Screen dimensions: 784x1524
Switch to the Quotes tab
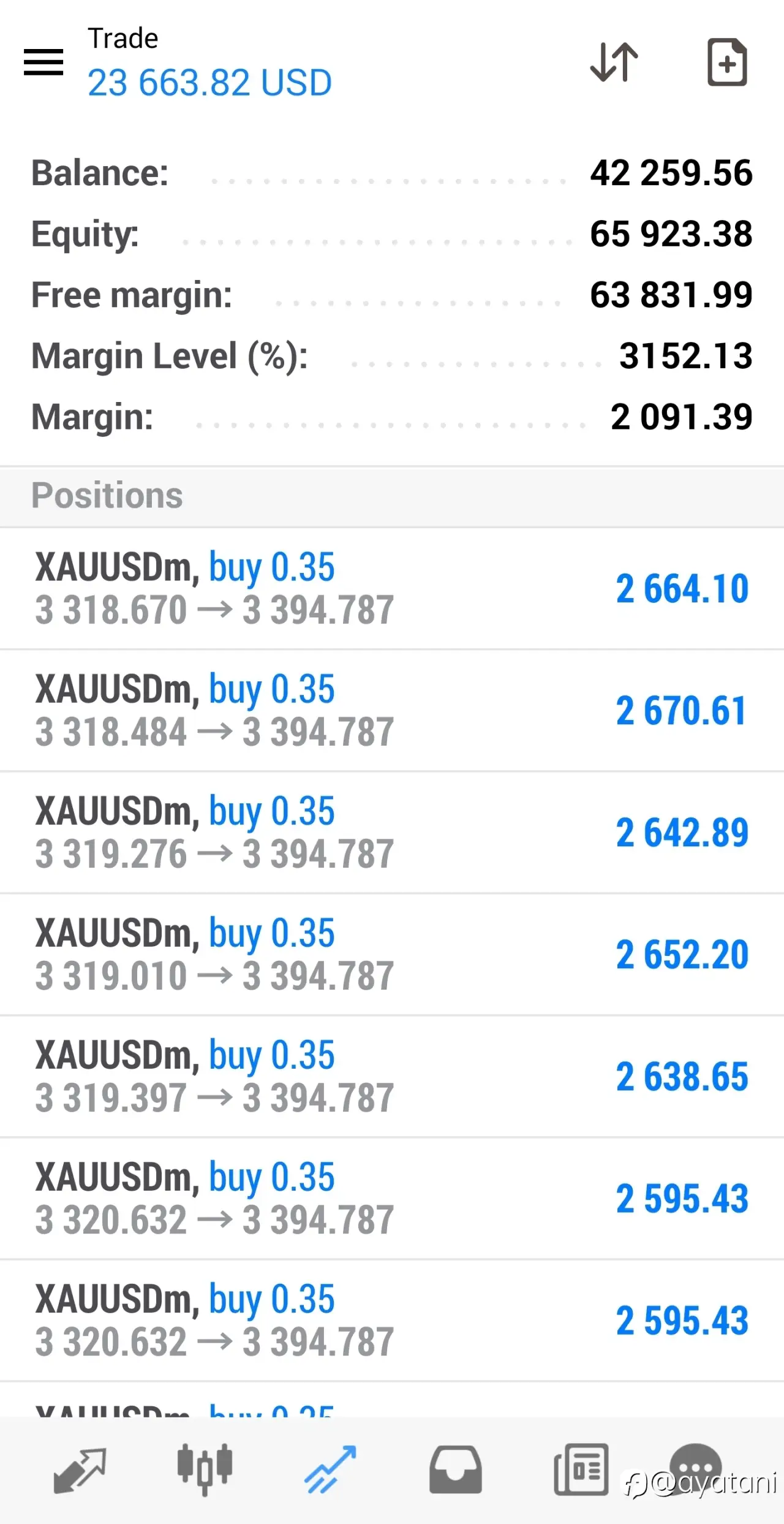(80, 1470)
